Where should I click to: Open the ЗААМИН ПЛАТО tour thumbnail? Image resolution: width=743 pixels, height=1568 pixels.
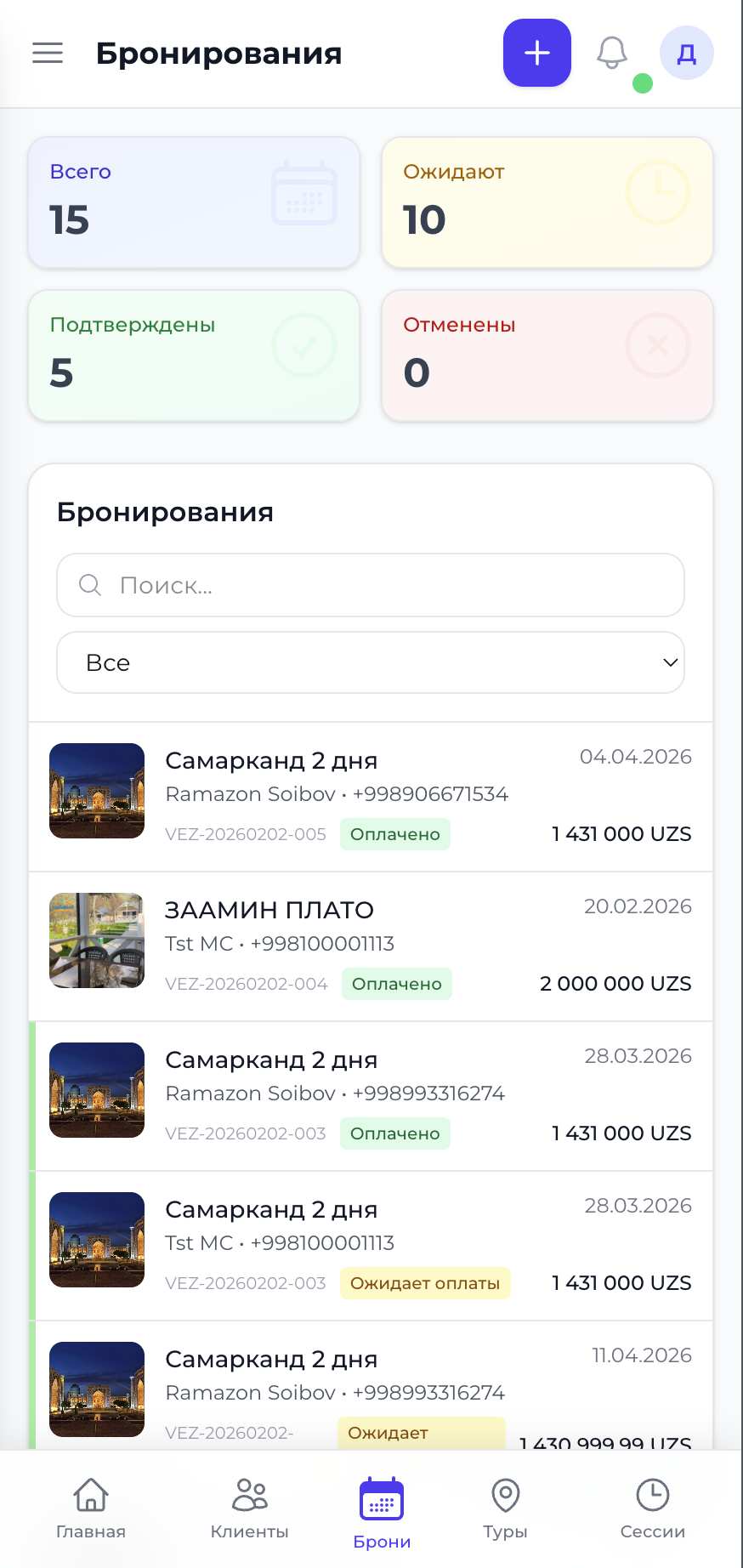[97, 940]
